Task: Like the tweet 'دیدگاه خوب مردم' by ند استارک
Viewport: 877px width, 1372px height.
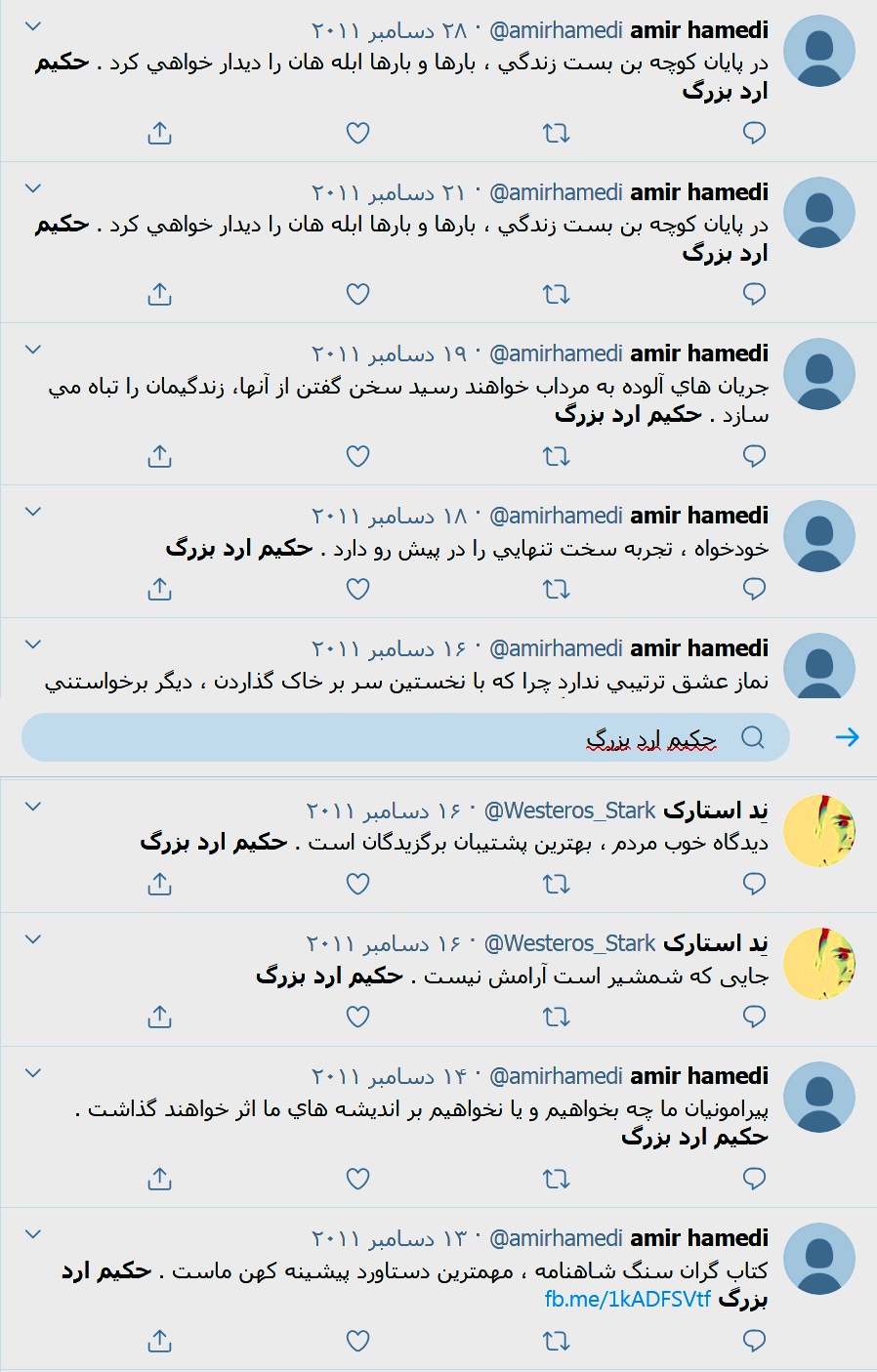Action: pos(358,884)
